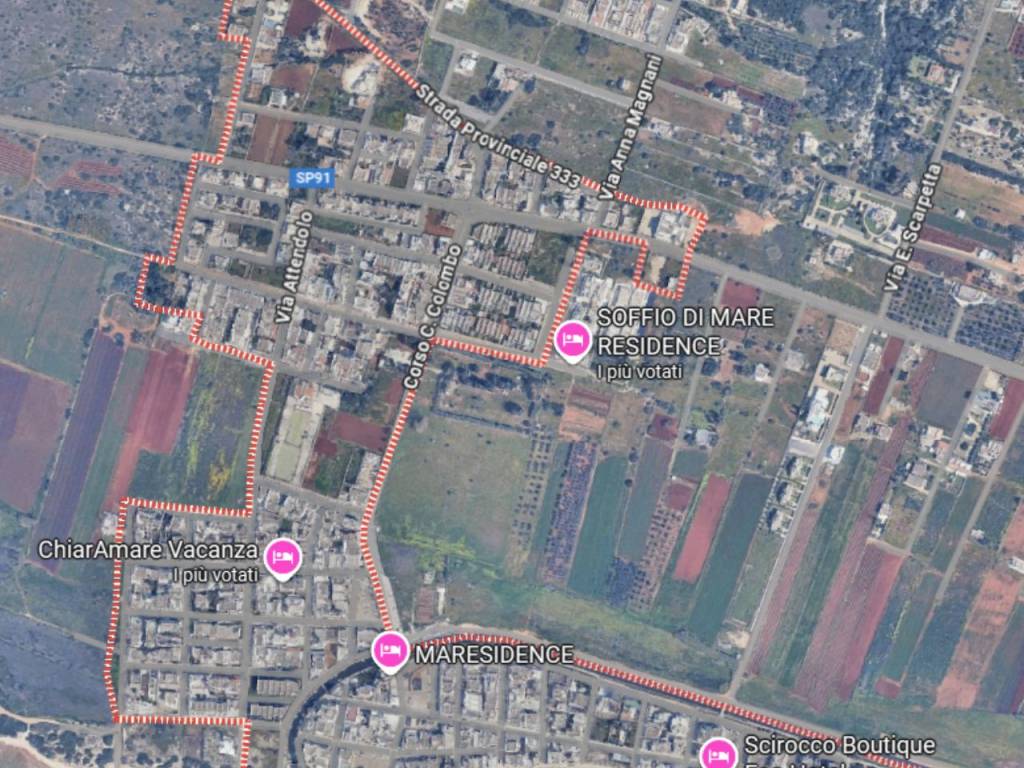
Task: View the Scirocco Boutique hotel pin
Action: tap(717, 753)
